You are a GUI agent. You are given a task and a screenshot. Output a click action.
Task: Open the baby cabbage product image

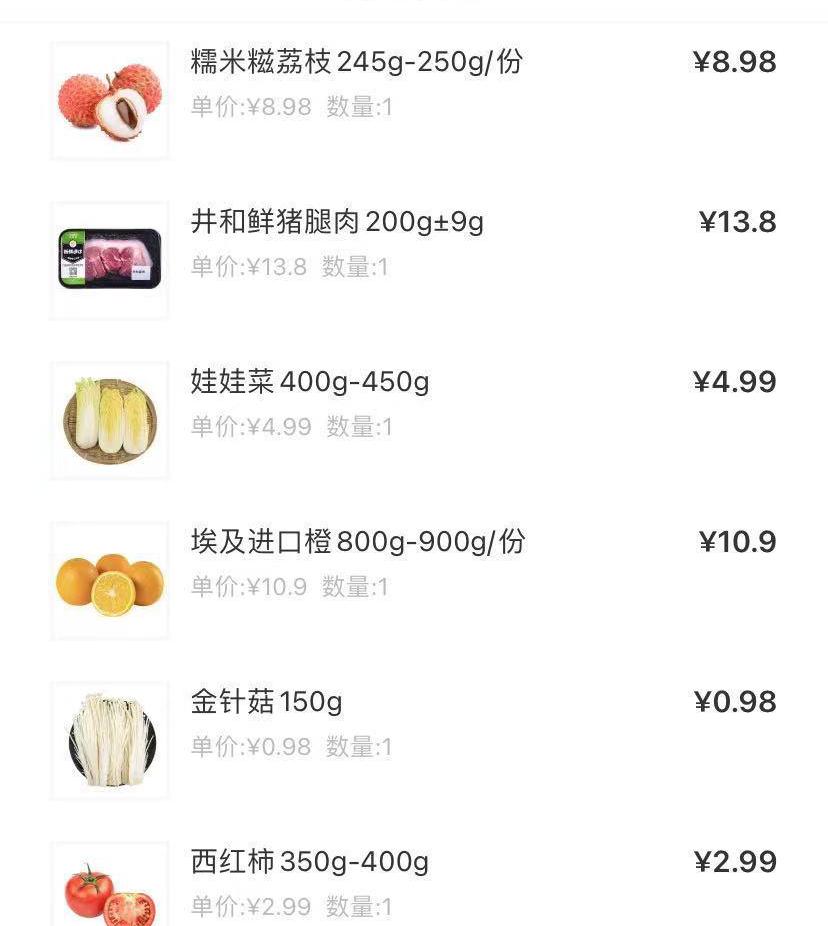click(x=109, y=417)
